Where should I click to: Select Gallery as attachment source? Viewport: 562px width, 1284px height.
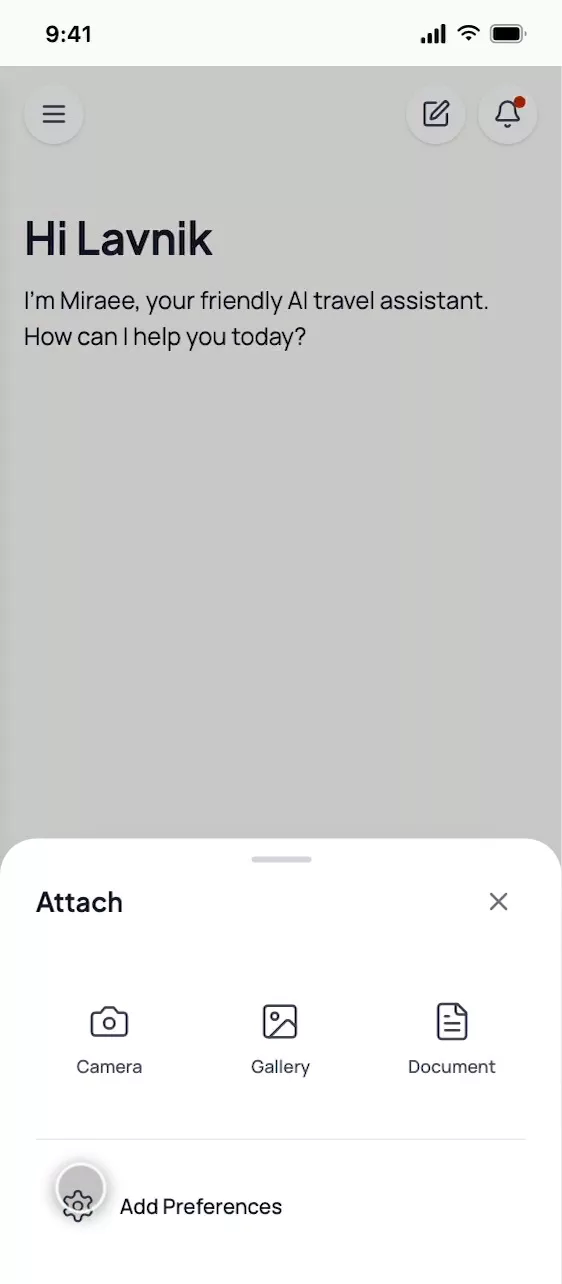click(x=280, y=1040)
